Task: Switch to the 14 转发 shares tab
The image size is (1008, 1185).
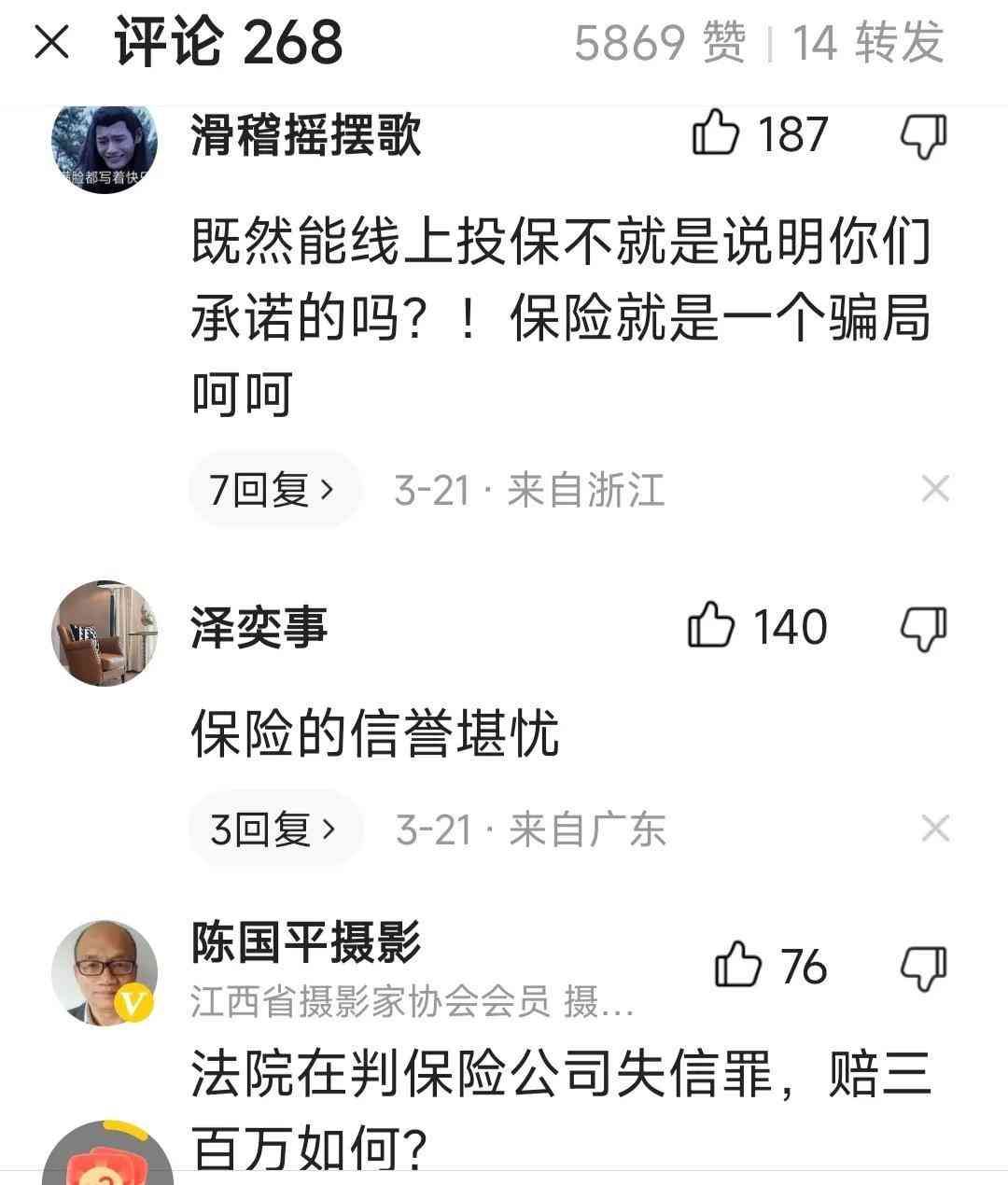Action: [x=868, y=43]
